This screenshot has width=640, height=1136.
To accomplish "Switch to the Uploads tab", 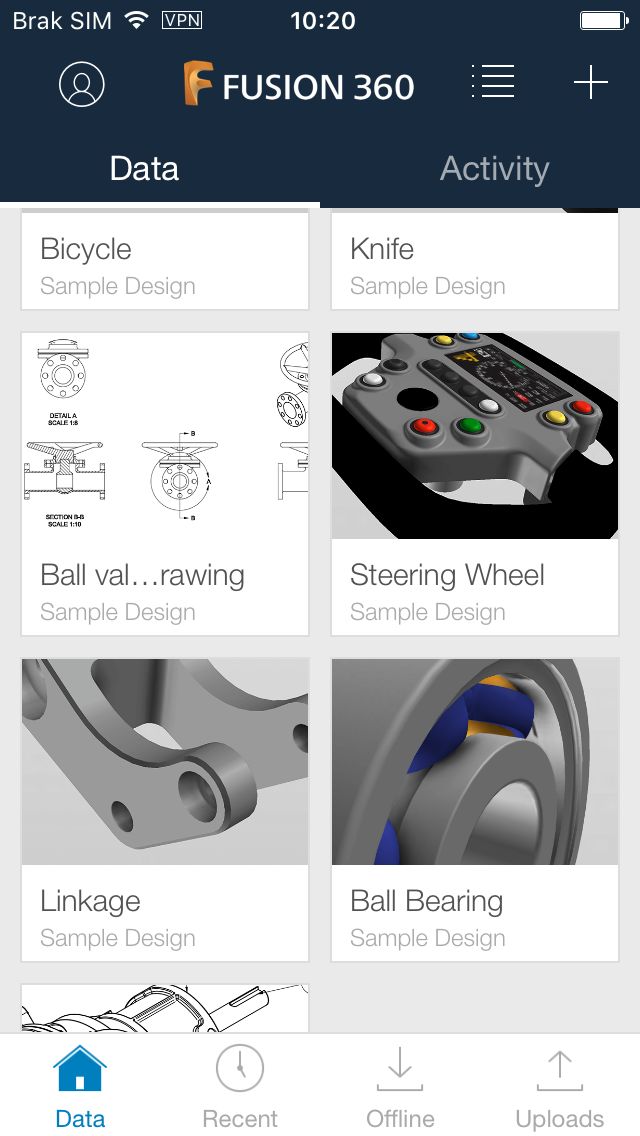I will point(560,1086).
